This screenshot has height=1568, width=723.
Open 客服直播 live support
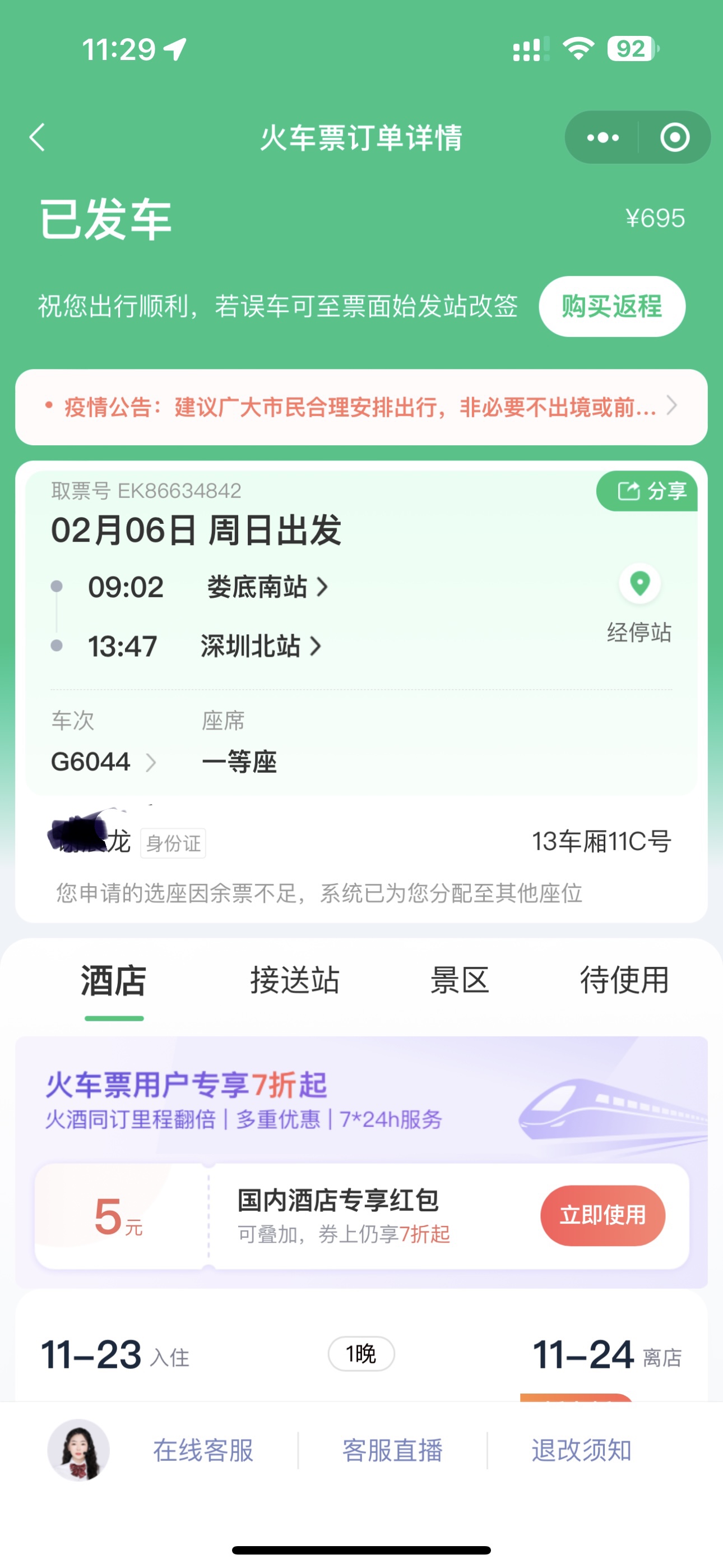pyautogui.click(x=392, y=1451)
